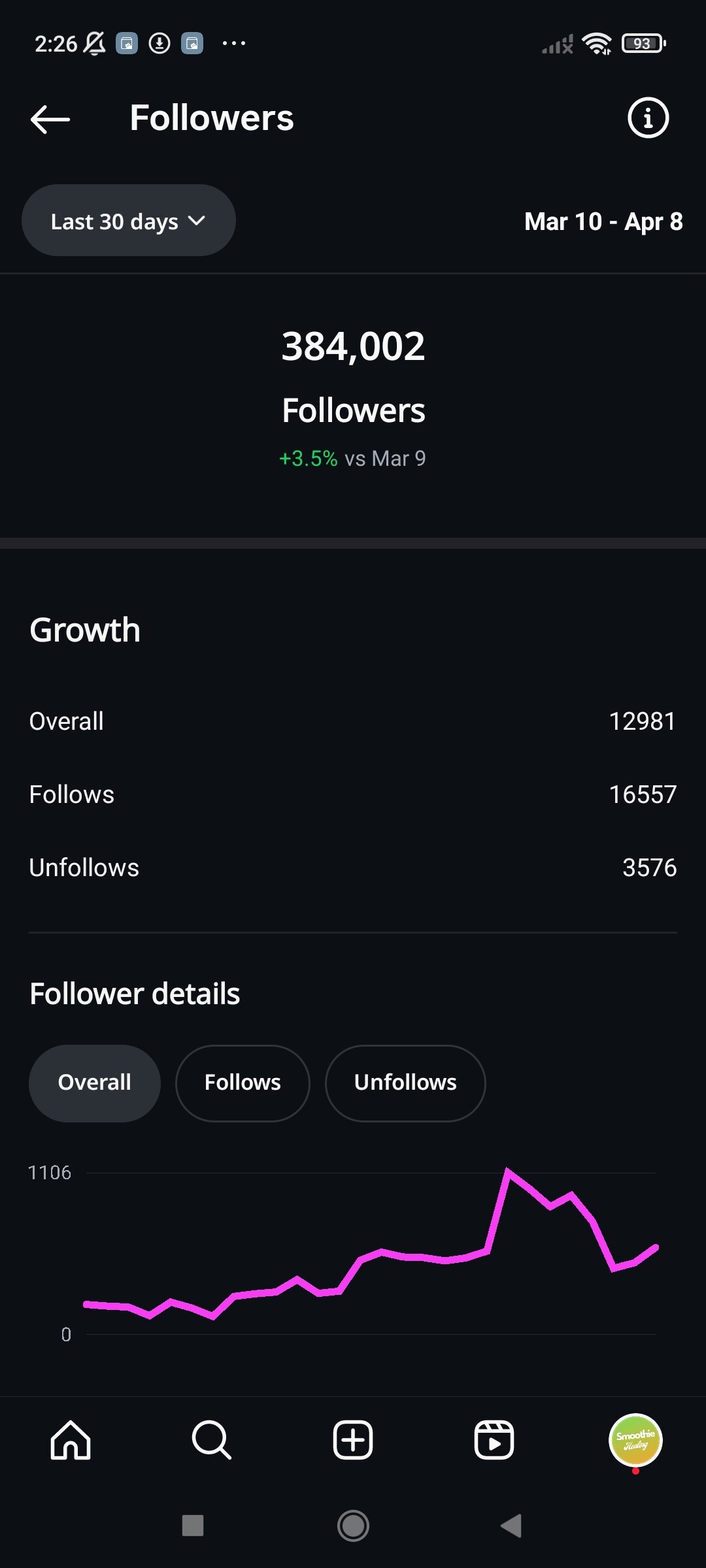Go back from Followers screen
This screenshot has height=1568, width=706.
pos(50,119)
